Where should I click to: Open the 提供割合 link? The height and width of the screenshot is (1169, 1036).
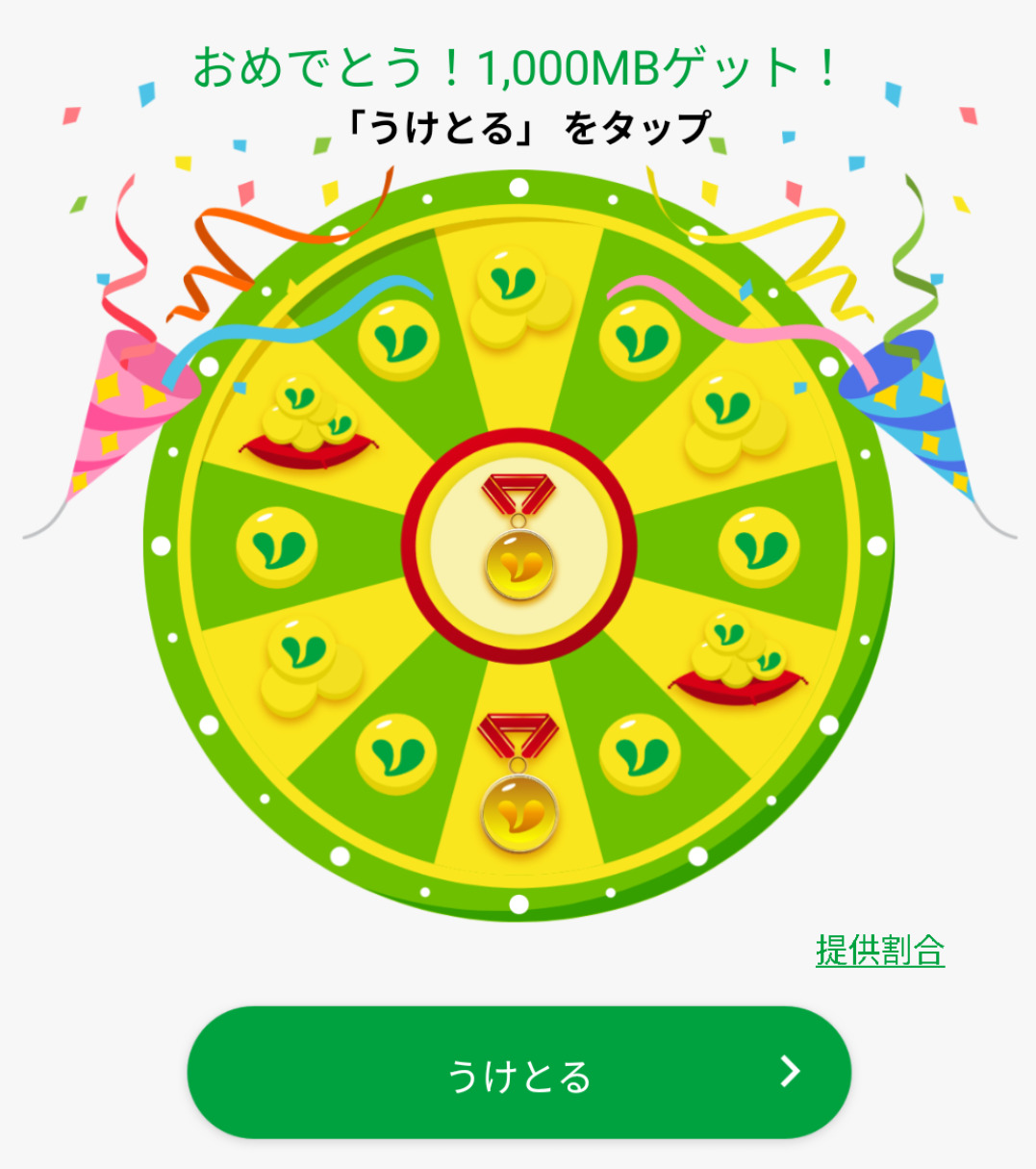[880, 951]
